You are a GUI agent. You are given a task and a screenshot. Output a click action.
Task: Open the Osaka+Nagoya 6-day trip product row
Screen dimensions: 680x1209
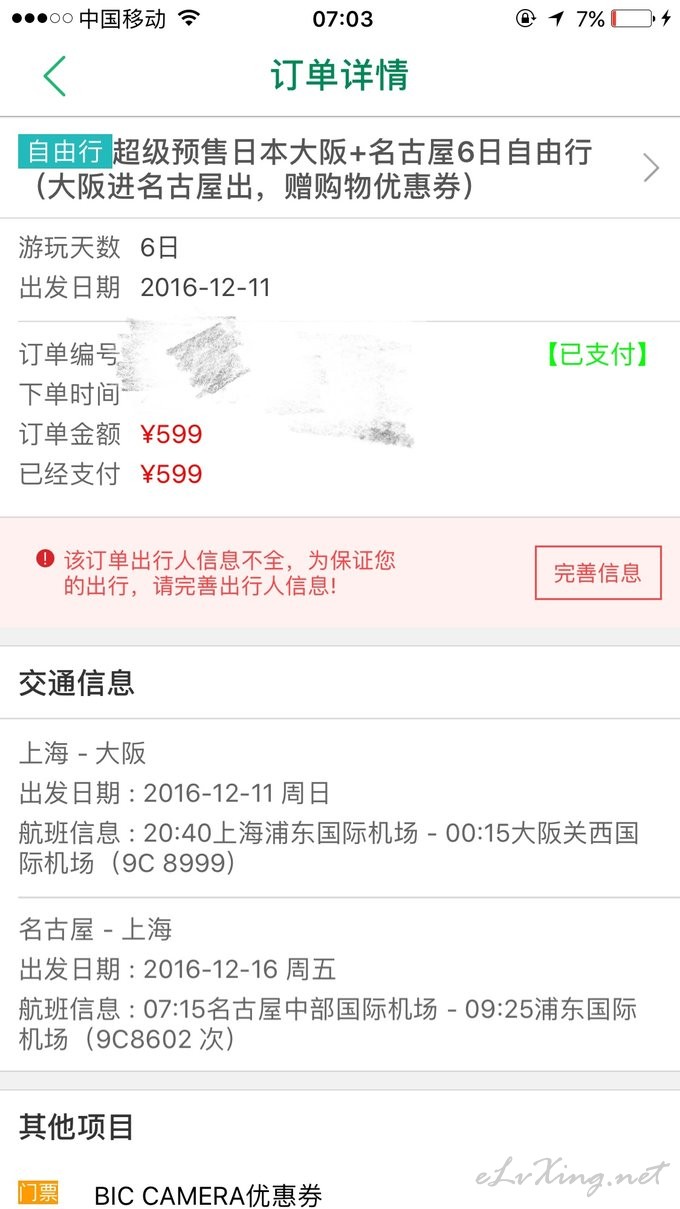340,168
